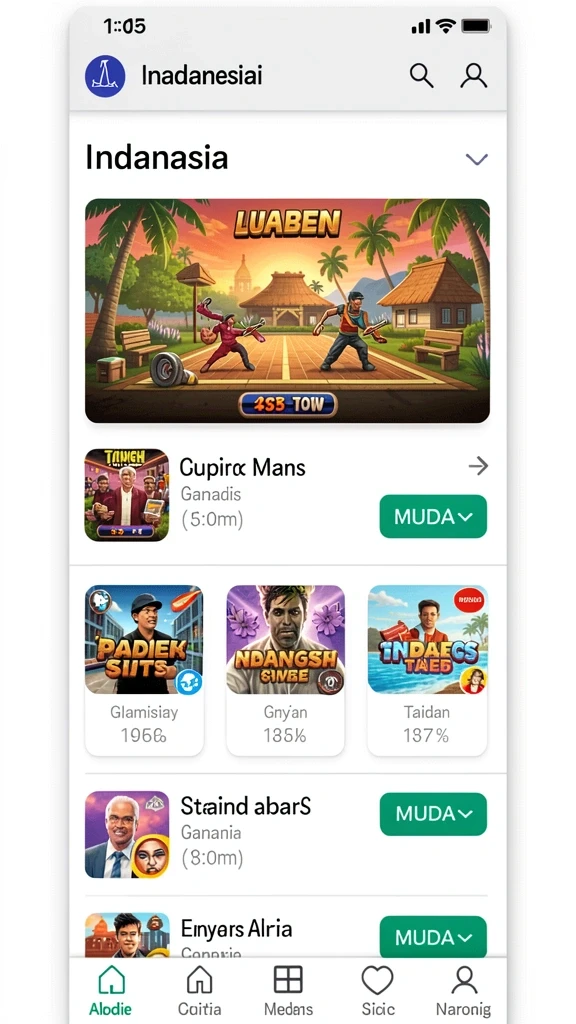Viewport: 576px width, 1024px height.
Task: Switch to the Alodie tab
Action: [112, 990]
